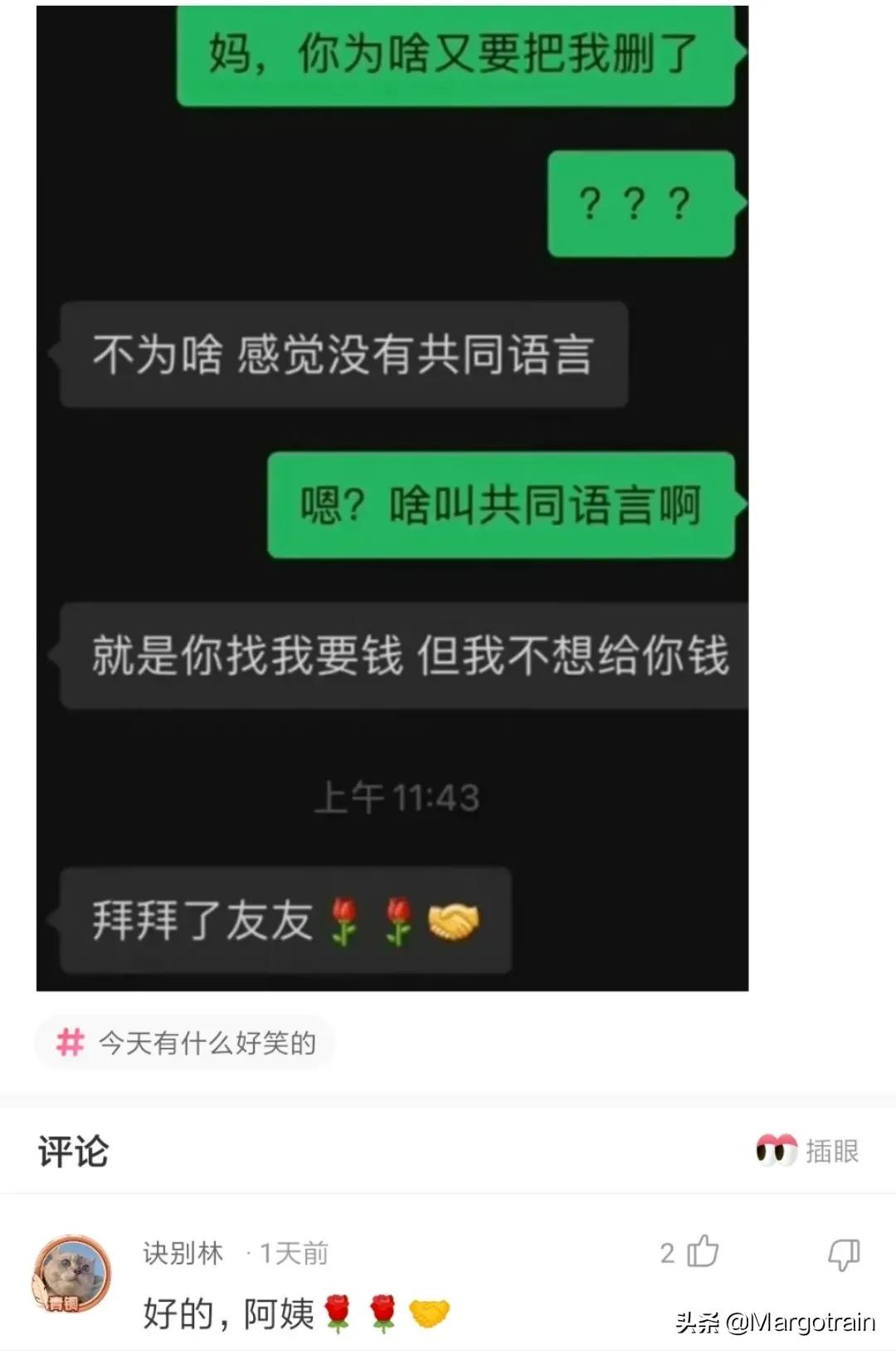Toggle dislike for the comment by 诀别林
896x1355 pixels.
point(843,1255)
